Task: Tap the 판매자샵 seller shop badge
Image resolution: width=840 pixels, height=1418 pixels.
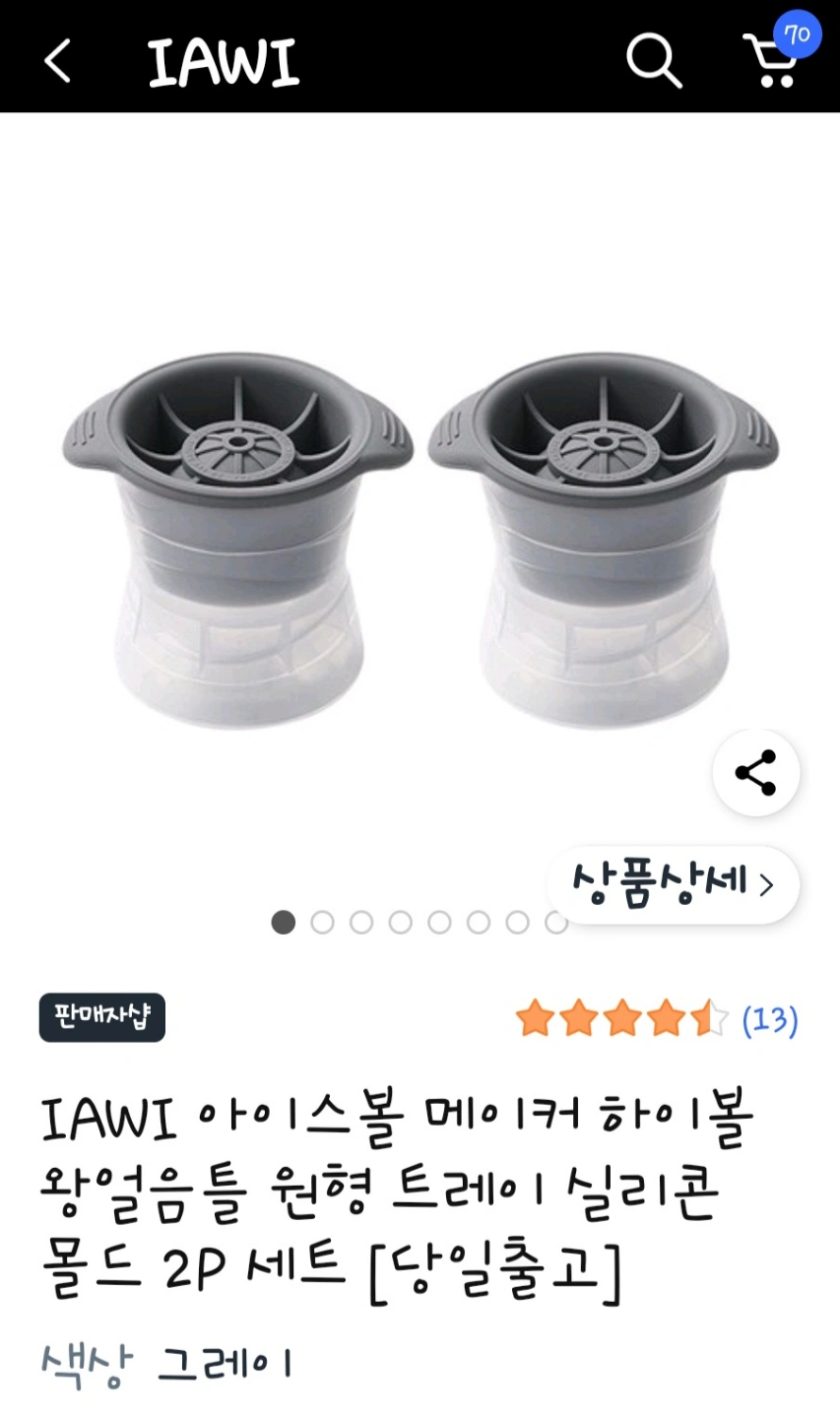Action: click(102, 1017)
